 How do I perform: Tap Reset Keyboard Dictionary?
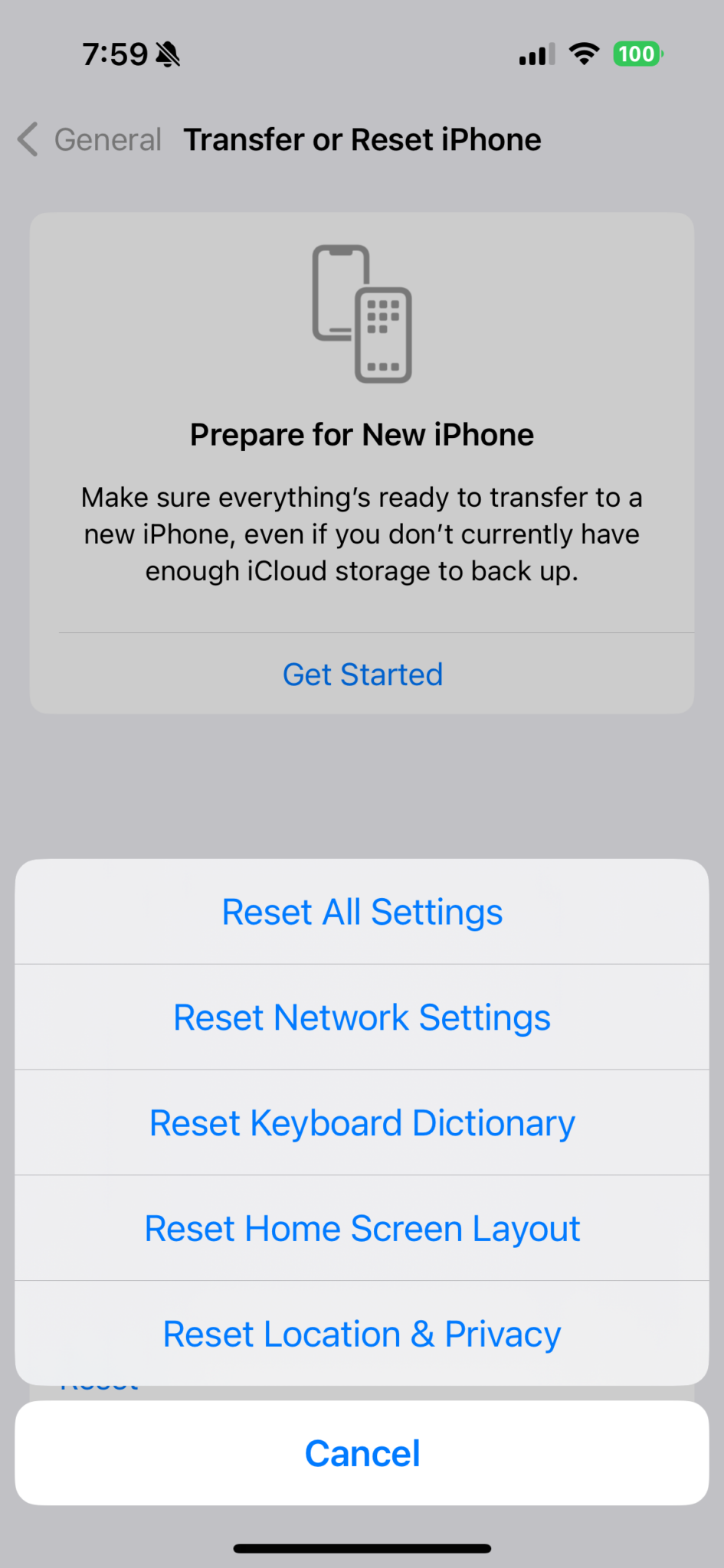pos(362,1123)
